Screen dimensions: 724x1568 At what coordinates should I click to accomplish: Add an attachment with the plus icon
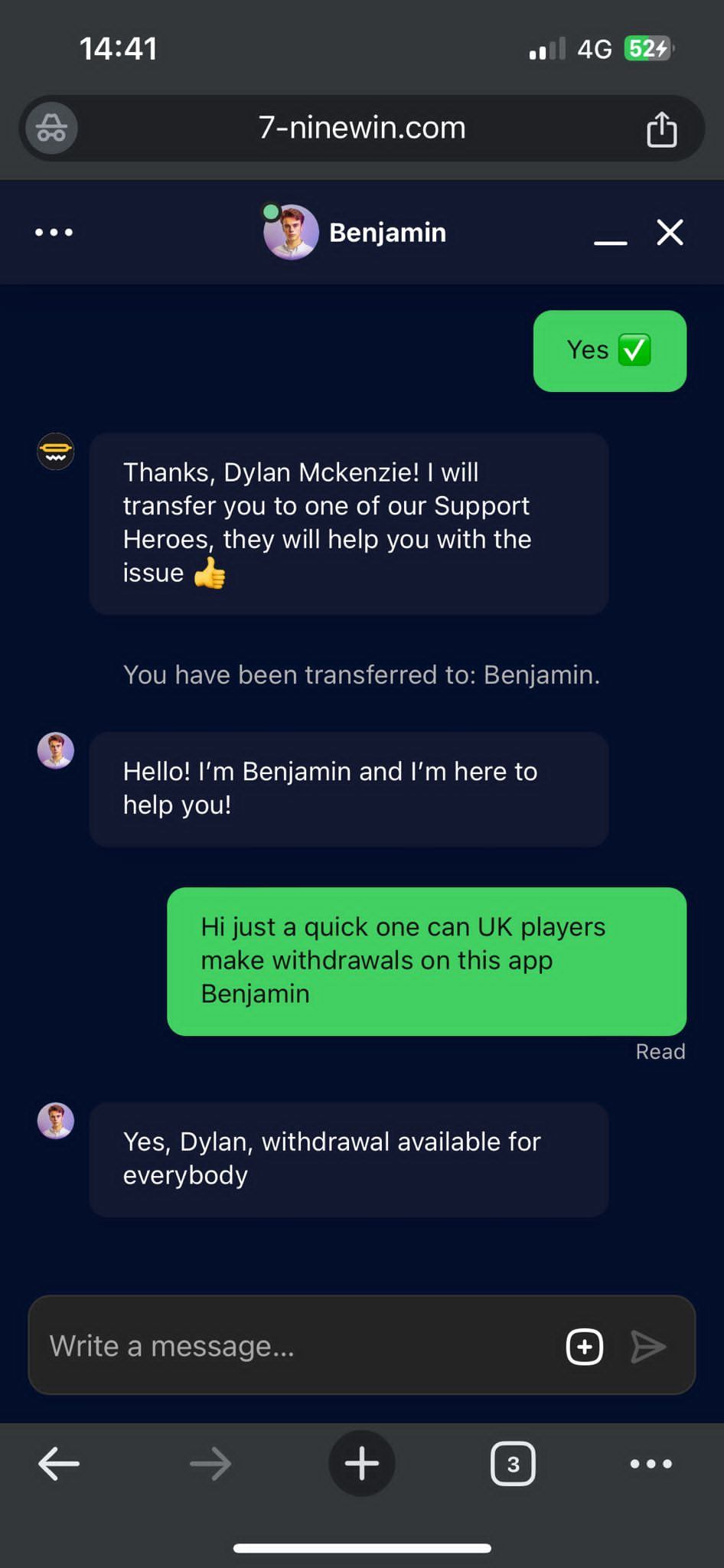click(x=585, y=1347)
